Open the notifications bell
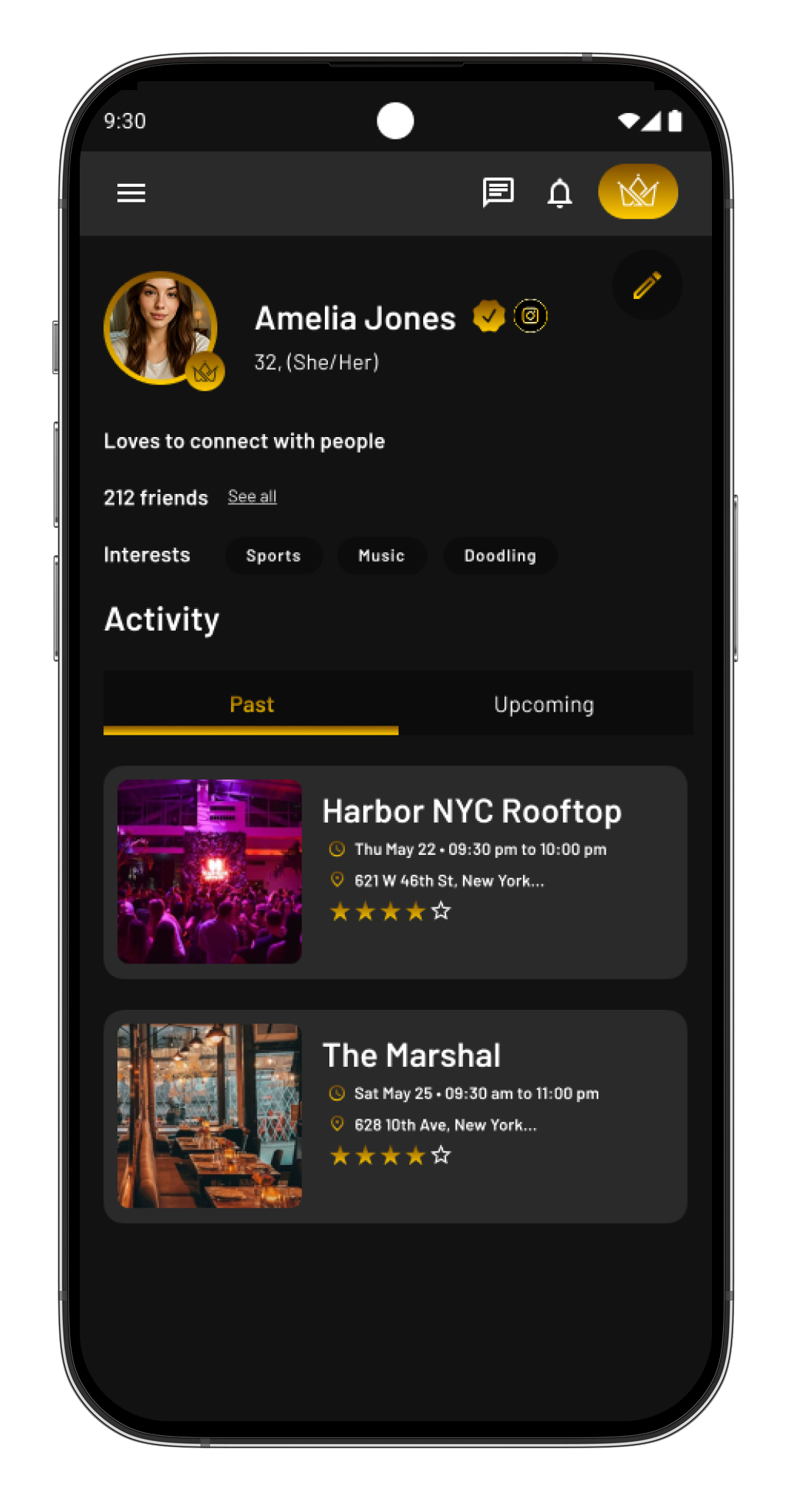The image size is (791, 1512). click(x=559, y=193)
